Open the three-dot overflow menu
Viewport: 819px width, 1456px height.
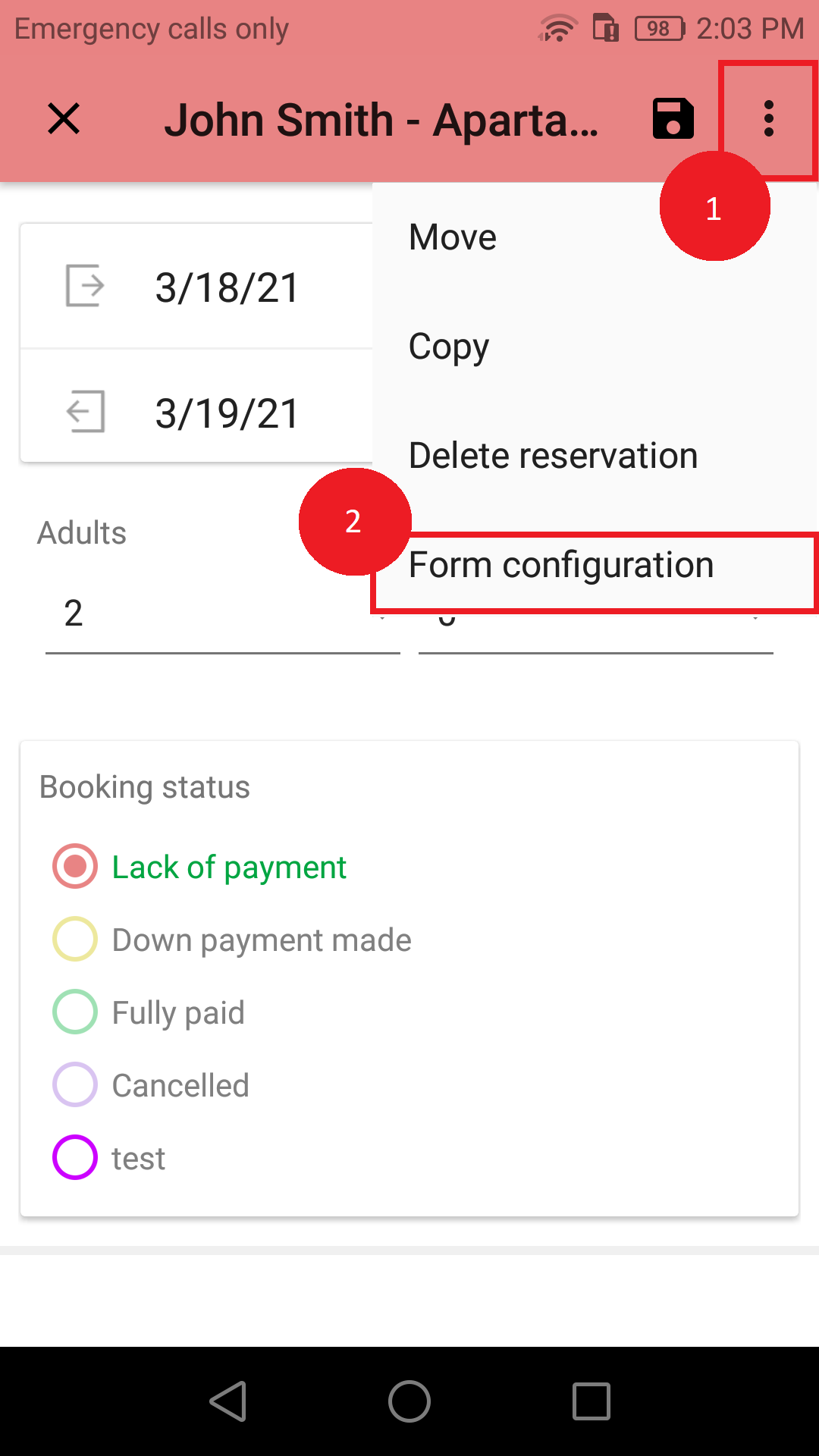768,119
